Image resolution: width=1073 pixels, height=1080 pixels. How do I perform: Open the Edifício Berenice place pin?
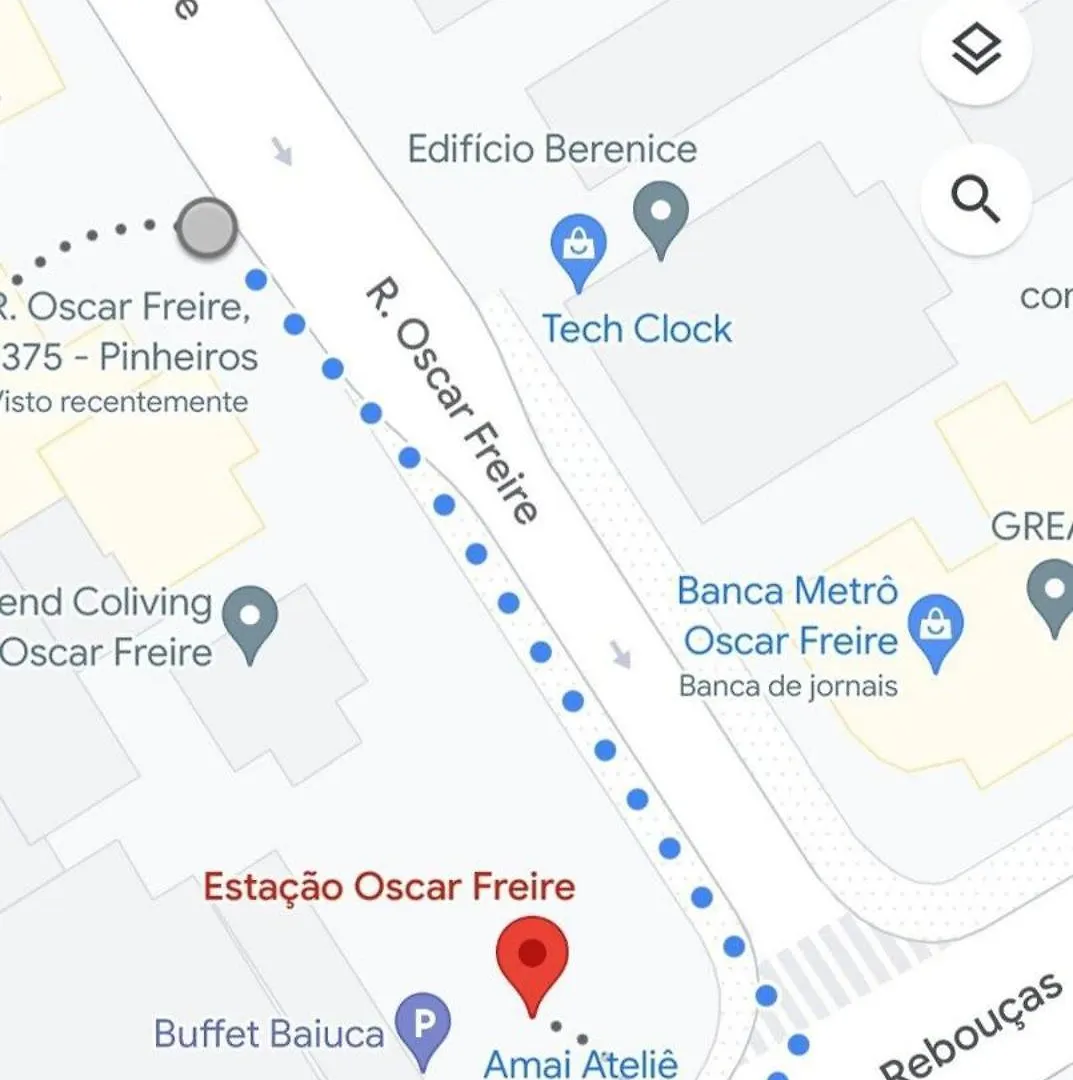coord(661,213)
